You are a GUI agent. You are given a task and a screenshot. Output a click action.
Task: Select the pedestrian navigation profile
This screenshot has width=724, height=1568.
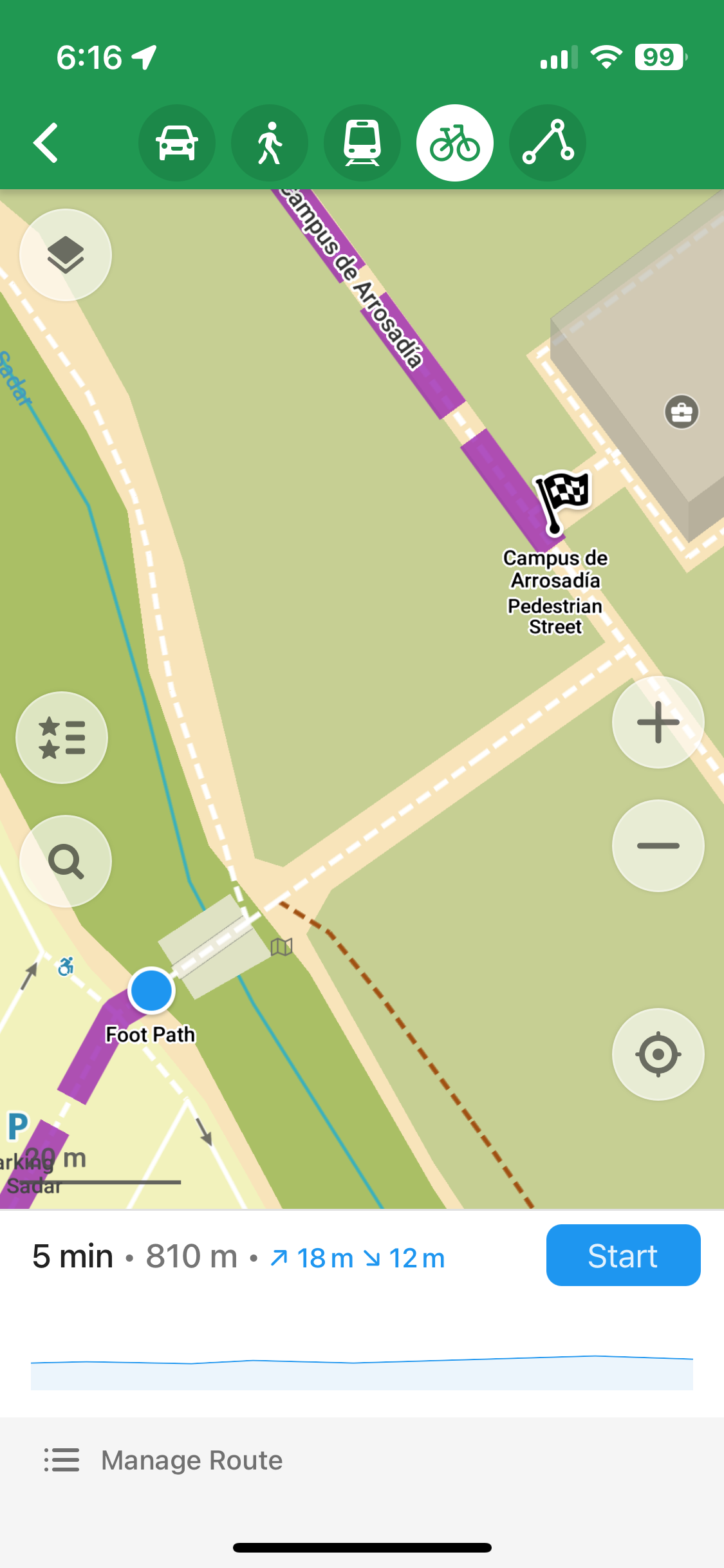click(x=270, y=142)
